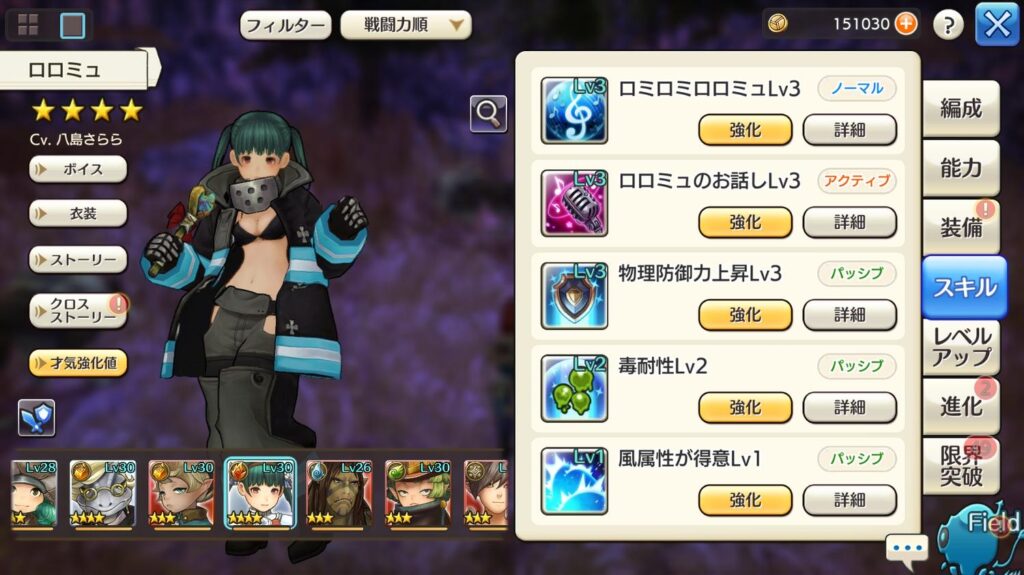Add coins with the plus button

click(x=905, y=23)
